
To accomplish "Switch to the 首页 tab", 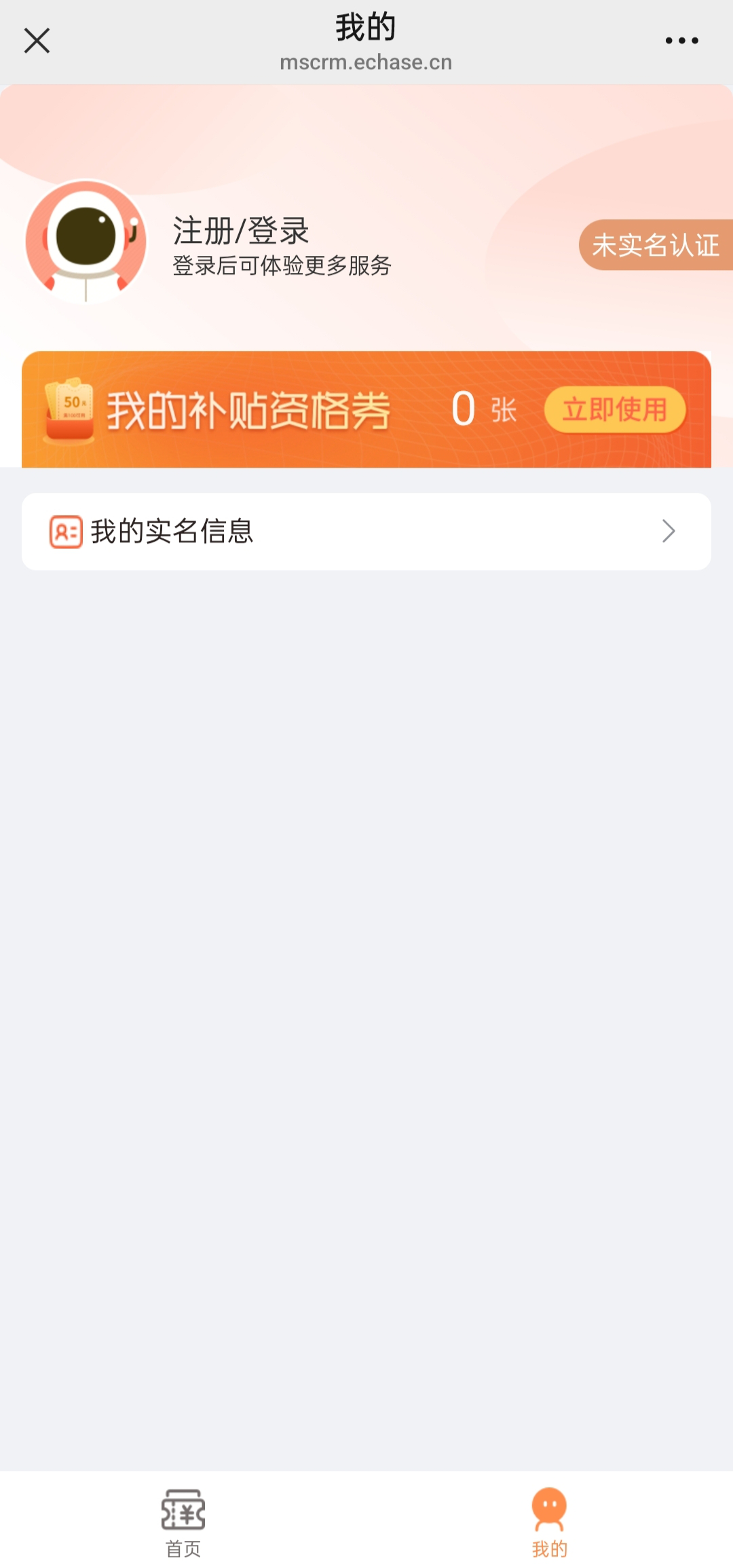I will pyautogui.click(x=183, y=1522).
